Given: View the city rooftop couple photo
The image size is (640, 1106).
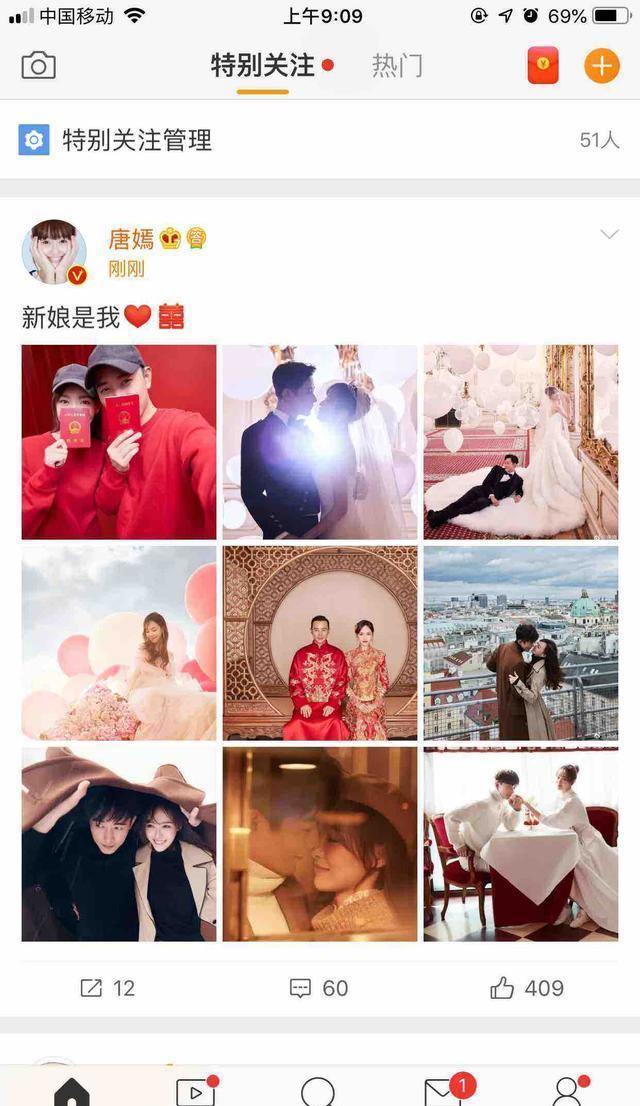Looking at the screenshot, I should pyautogui.click(x=521, y=643).
